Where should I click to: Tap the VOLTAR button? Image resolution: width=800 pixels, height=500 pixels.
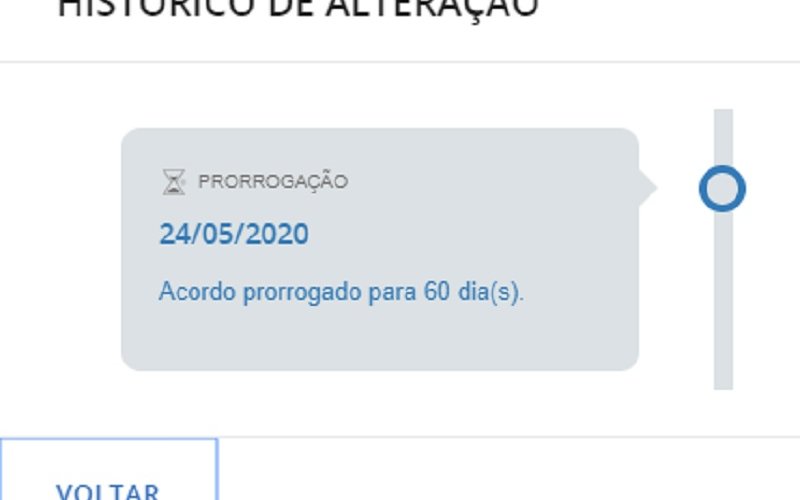click(x=107, y=480)
